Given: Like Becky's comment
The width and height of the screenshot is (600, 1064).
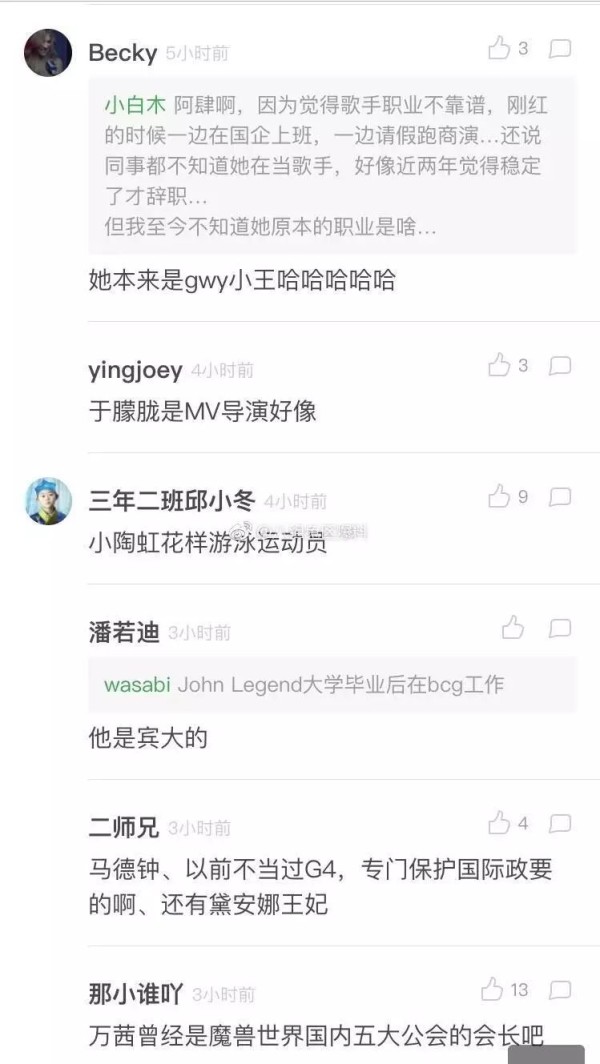Looking at the screenshot, I should click(499, 47).
